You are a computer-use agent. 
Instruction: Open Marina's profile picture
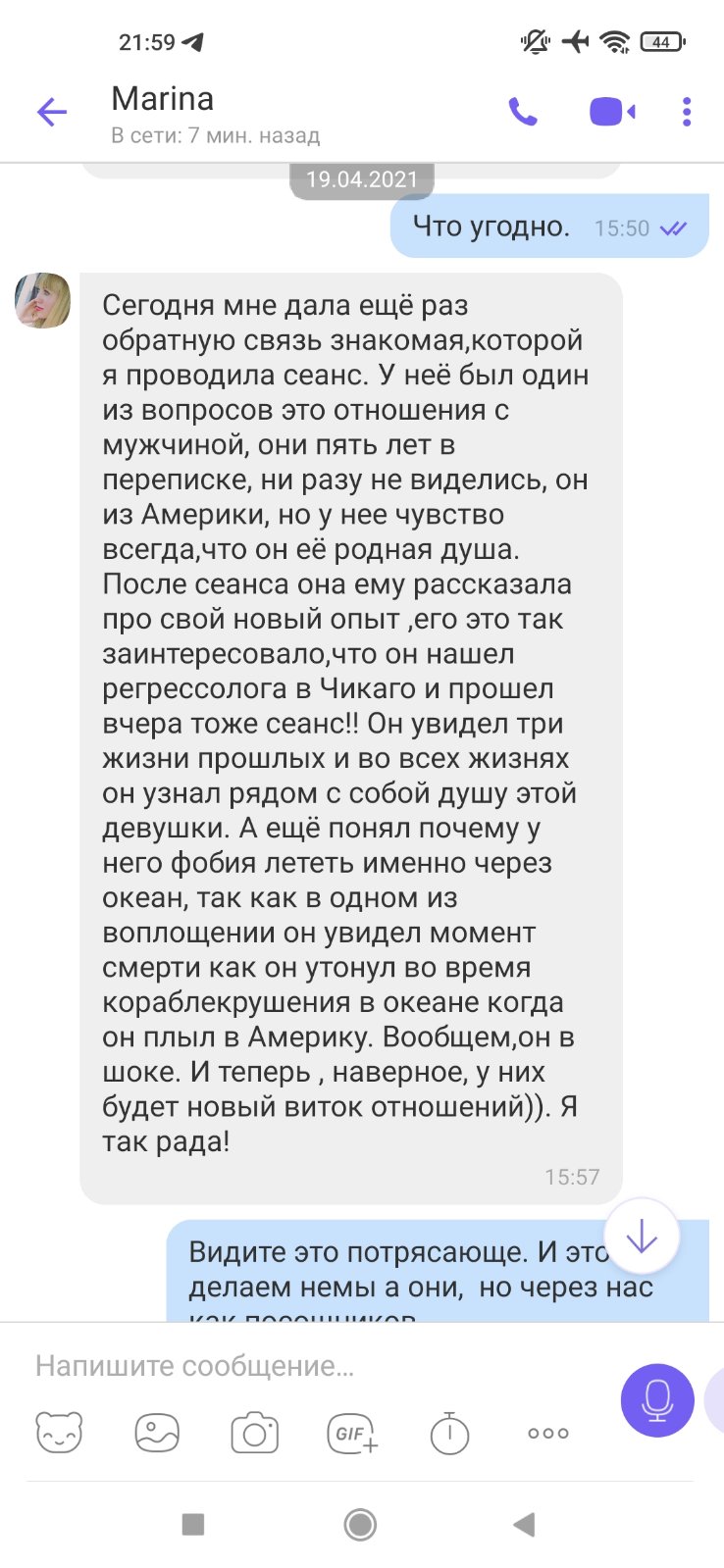pyautogui.click(x=42, y=300)
